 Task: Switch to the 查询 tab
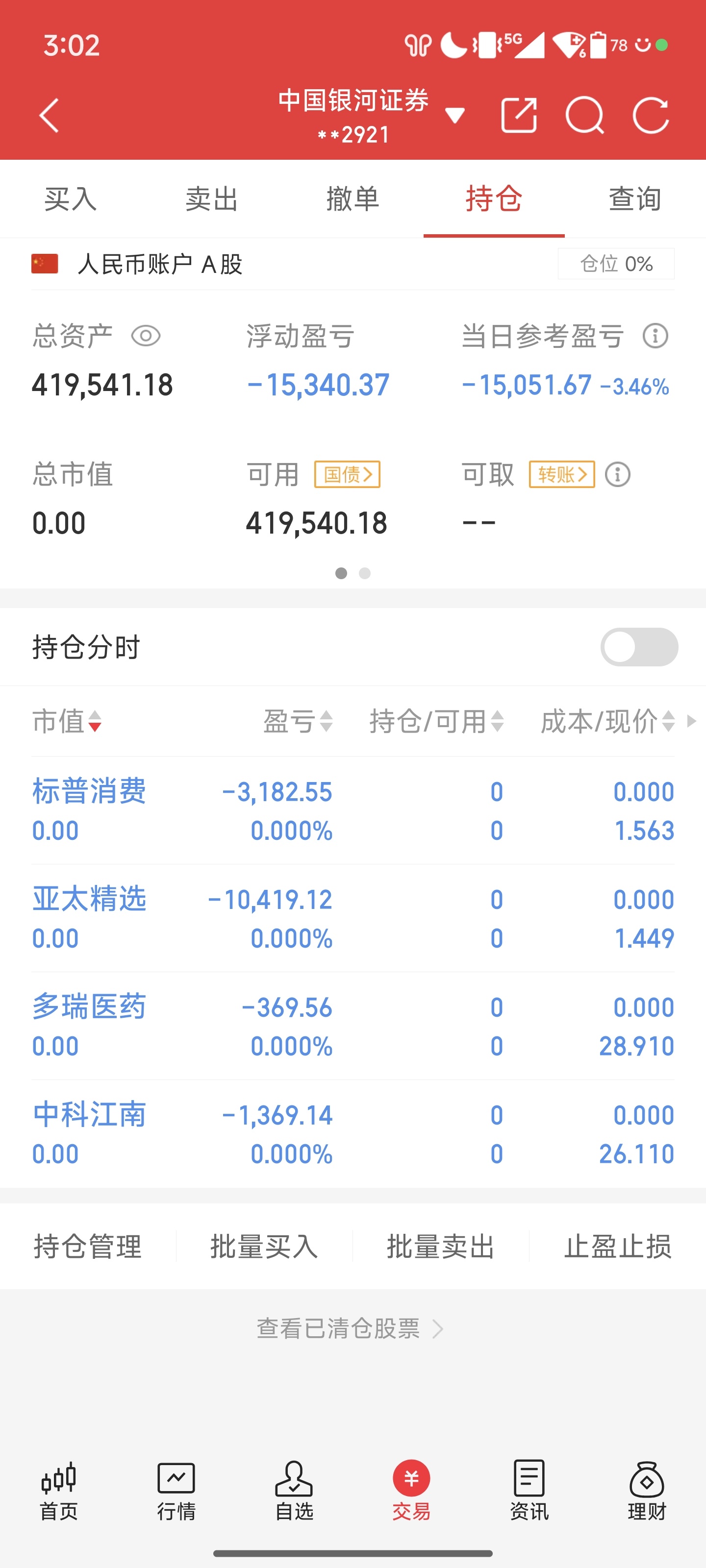point(635,199)
